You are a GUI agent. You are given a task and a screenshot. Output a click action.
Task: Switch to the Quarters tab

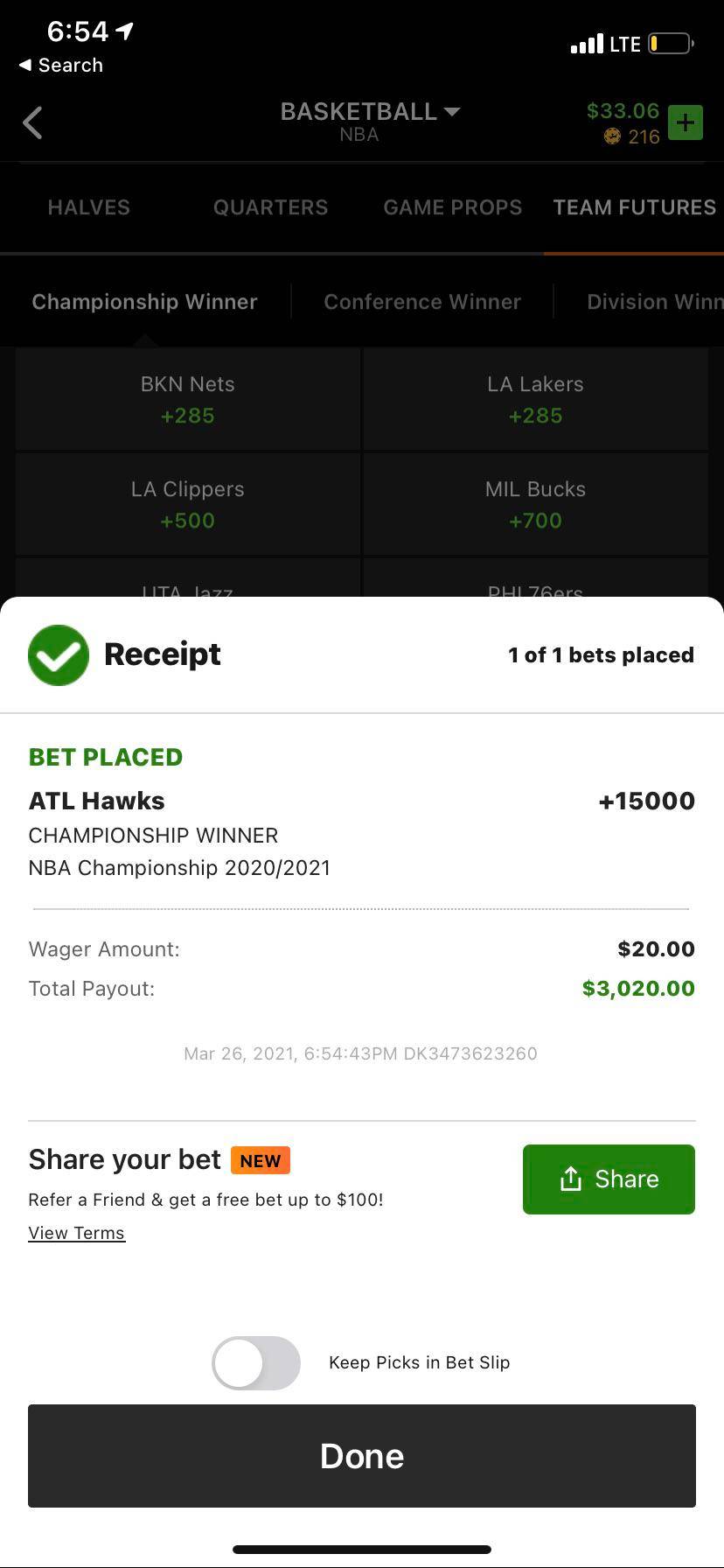(271, 207)
